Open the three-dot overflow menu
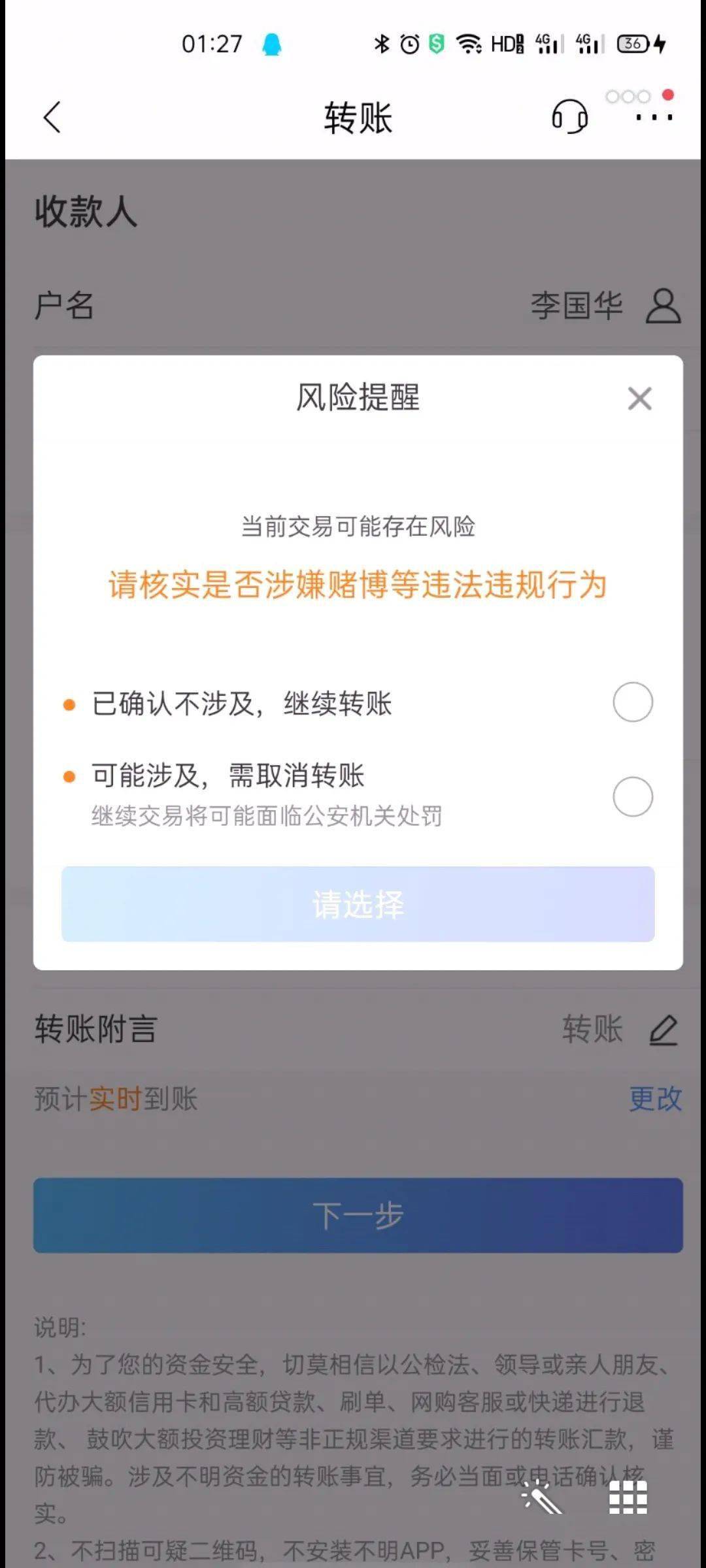 click(654, 118)
